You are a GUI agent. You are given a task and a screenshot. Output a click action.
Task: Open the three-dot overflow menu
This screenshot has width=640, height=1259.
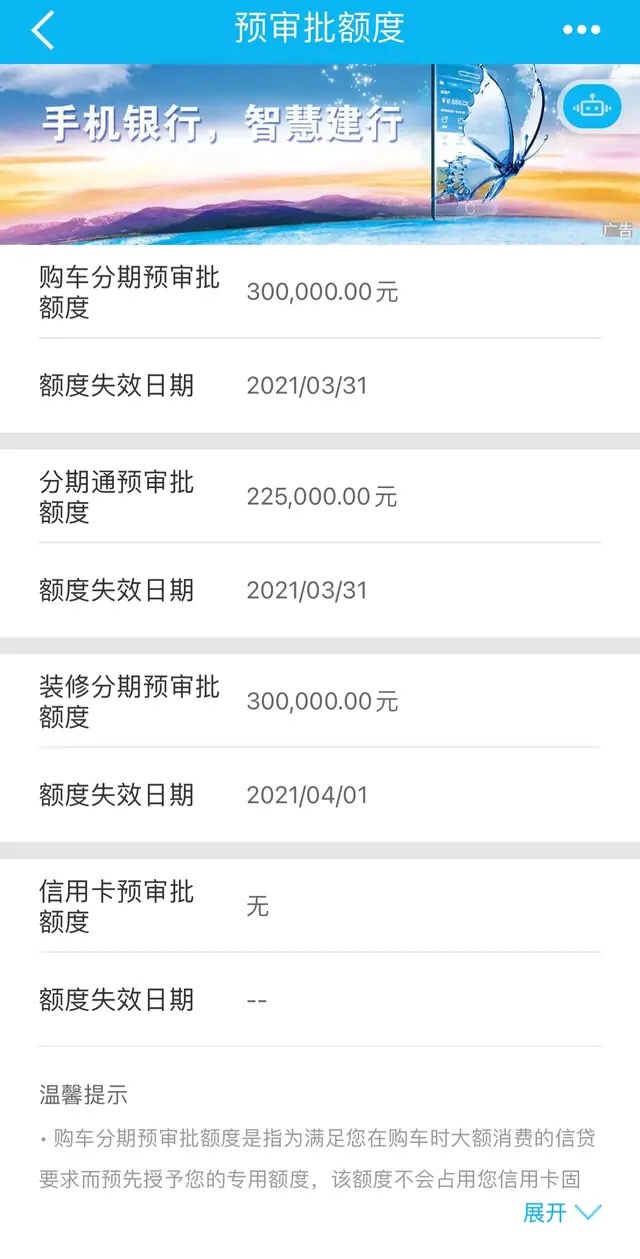[x=582, y=31]
